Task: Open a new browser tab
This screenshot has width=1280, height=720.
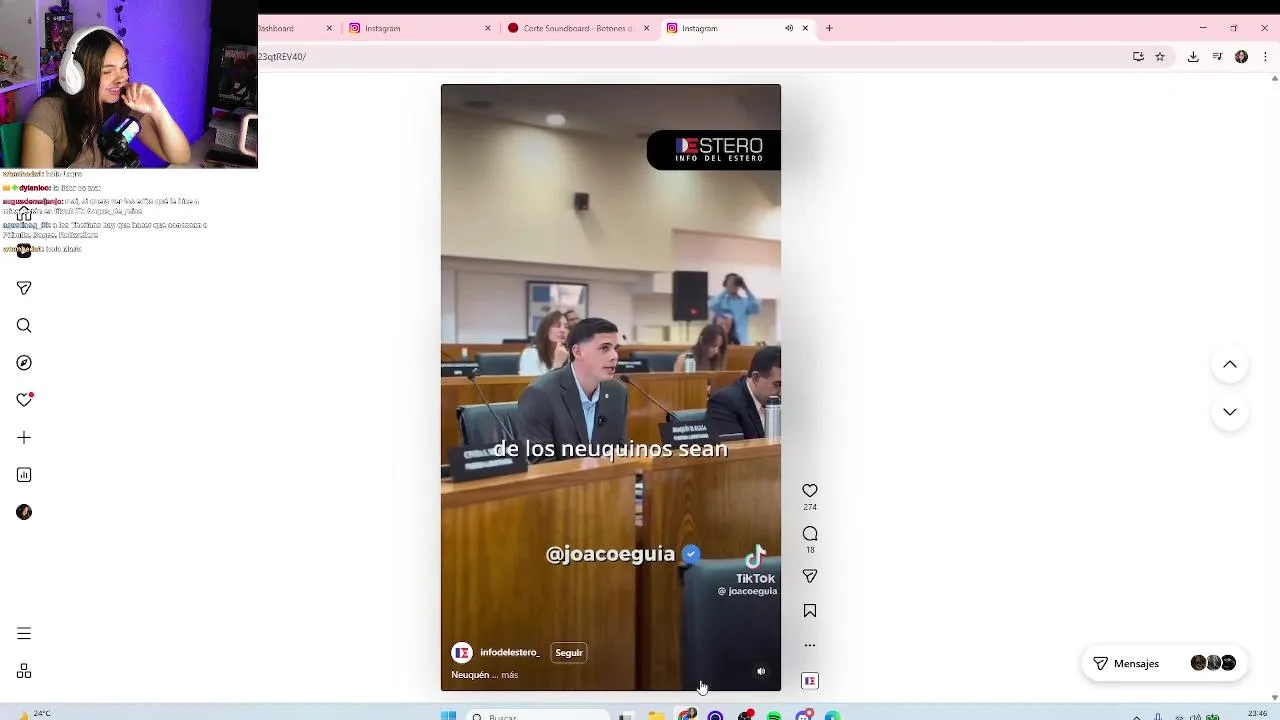Action: click(x=829, y=28)
